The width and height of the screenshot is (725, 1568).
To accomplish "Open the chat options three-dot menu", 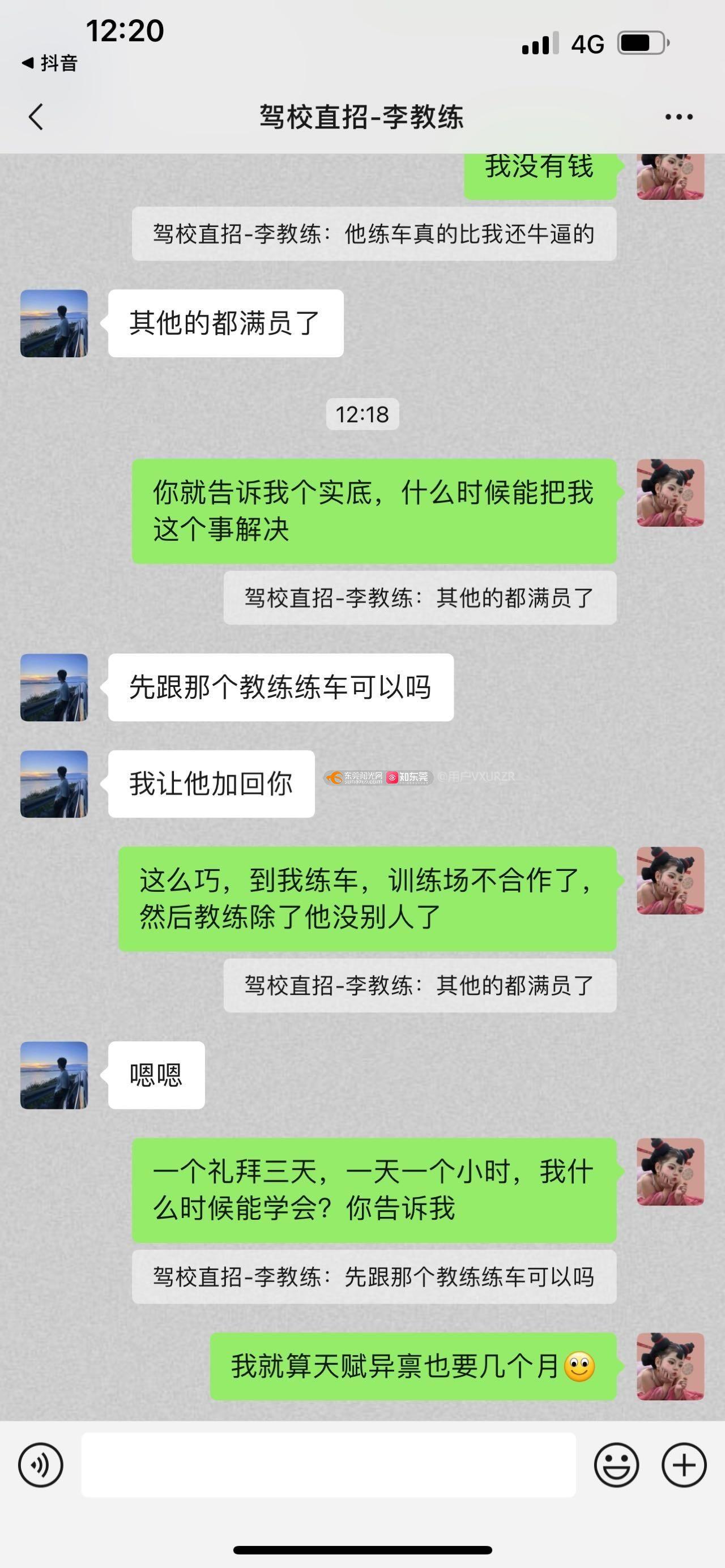I will point(679,117).
